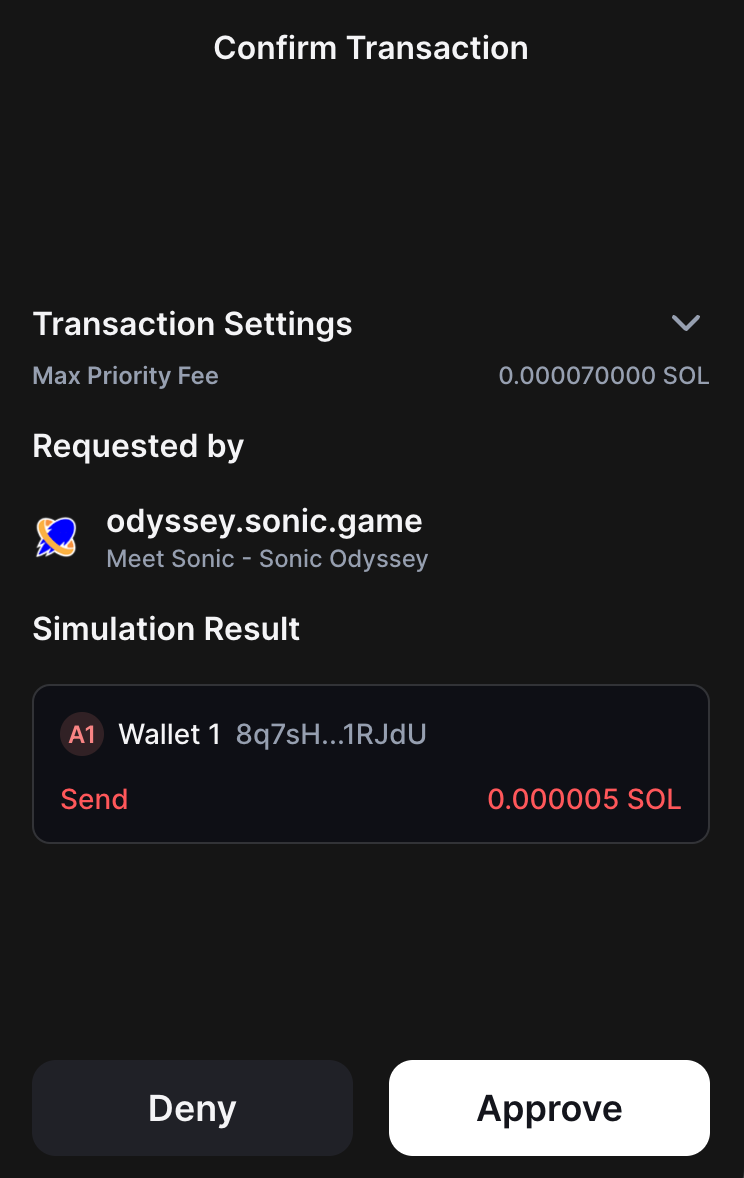Deny the transaction request
Screen dimensions: 744x1178
click(x=192, y=1108)
